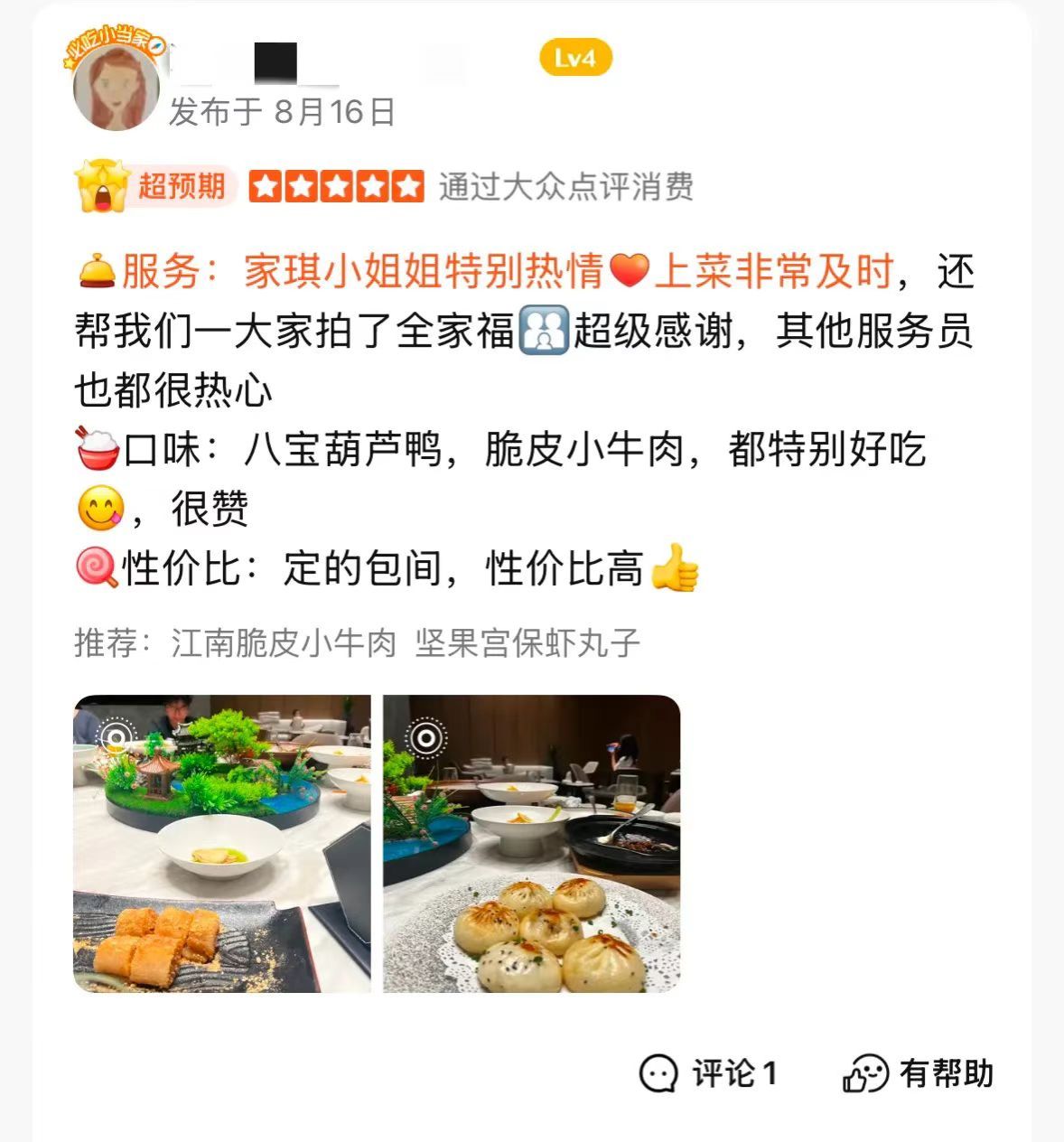The height and width of the screenshot is (1142, 1064).
Task: Mark this review as helpful (有帮助)
Action: pyautogui.click(x=919, y=1073)
